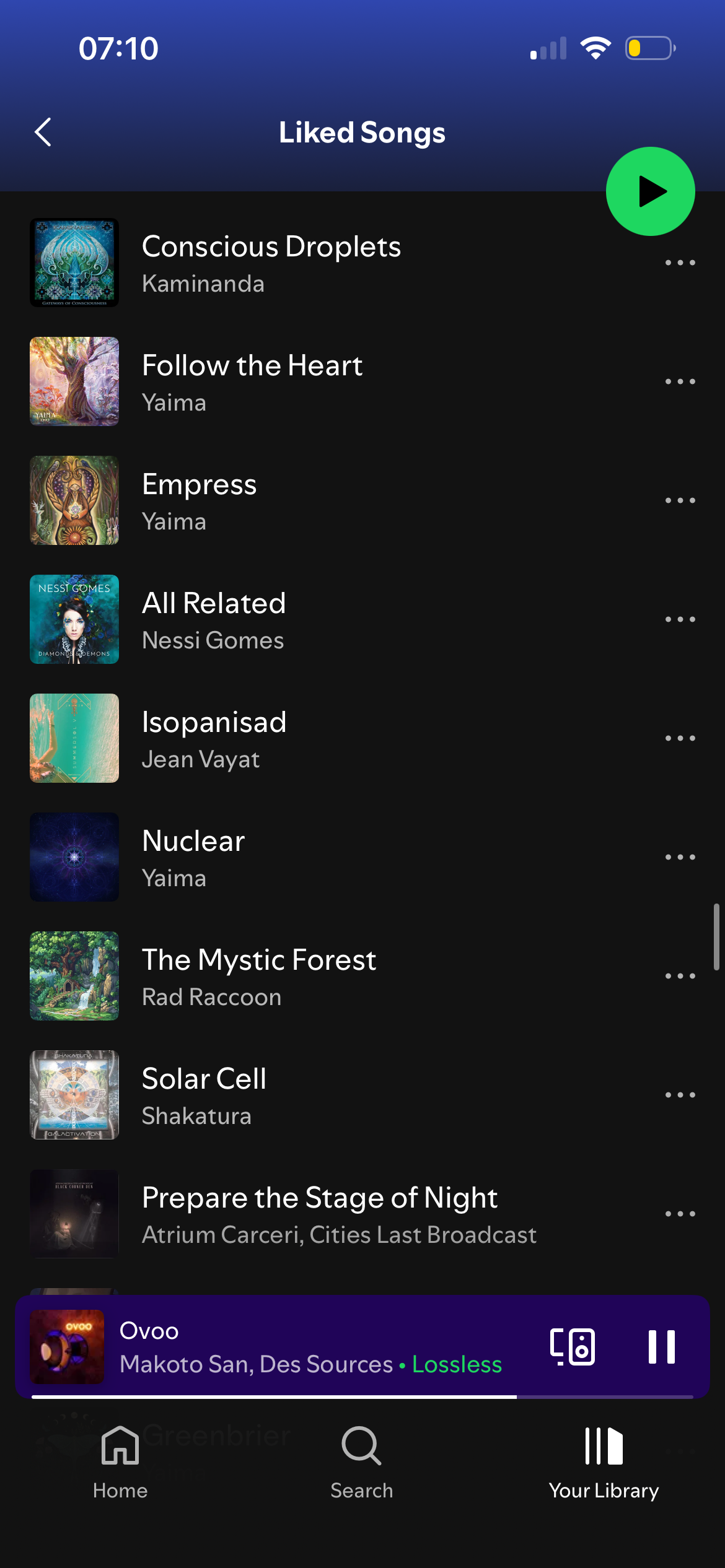Start playing Liked Songs with the green button

pos(650,191)
